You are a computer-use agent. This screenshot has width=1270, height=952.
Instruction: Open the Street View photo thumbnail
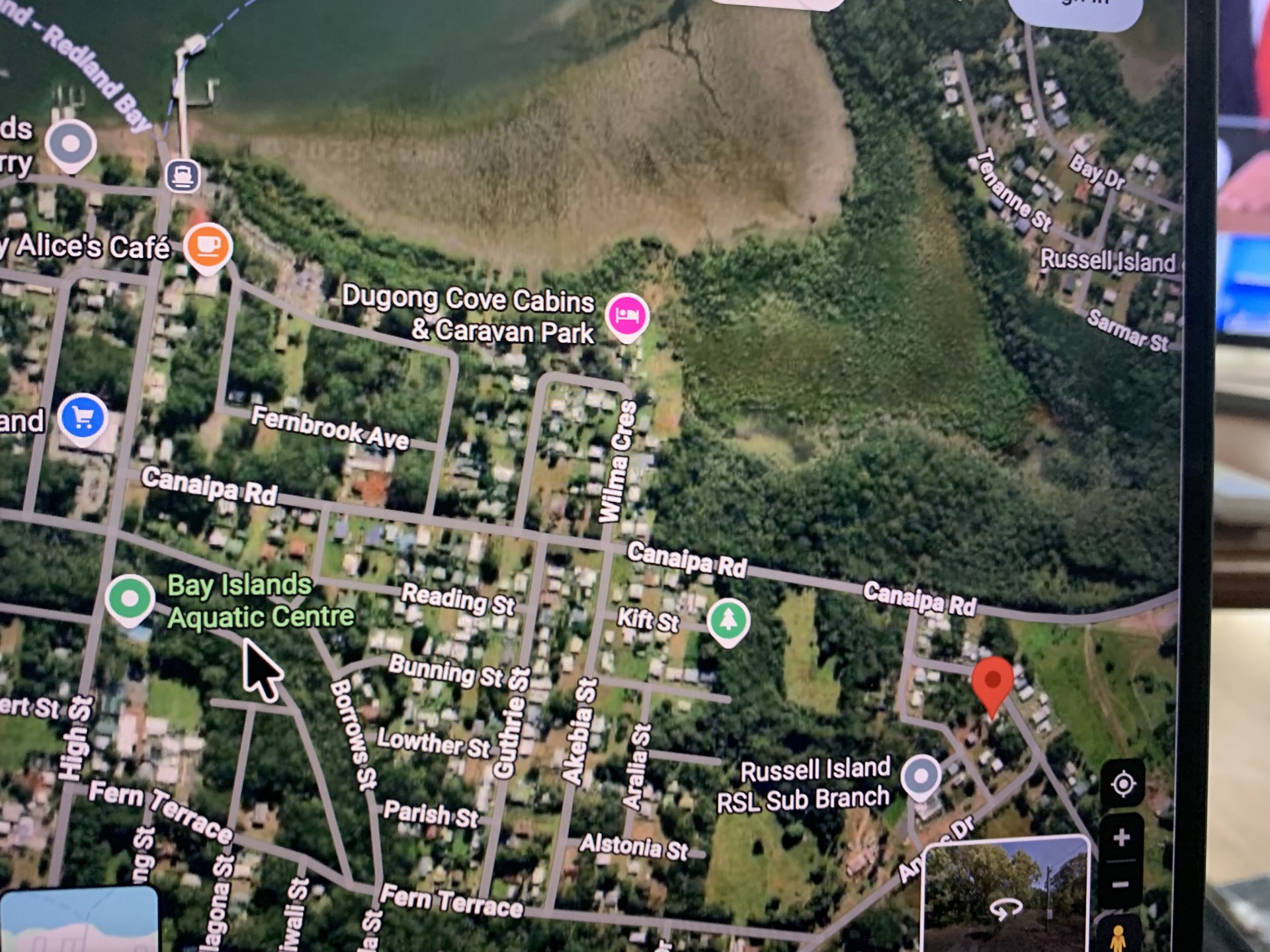[x=1005, y=899]
